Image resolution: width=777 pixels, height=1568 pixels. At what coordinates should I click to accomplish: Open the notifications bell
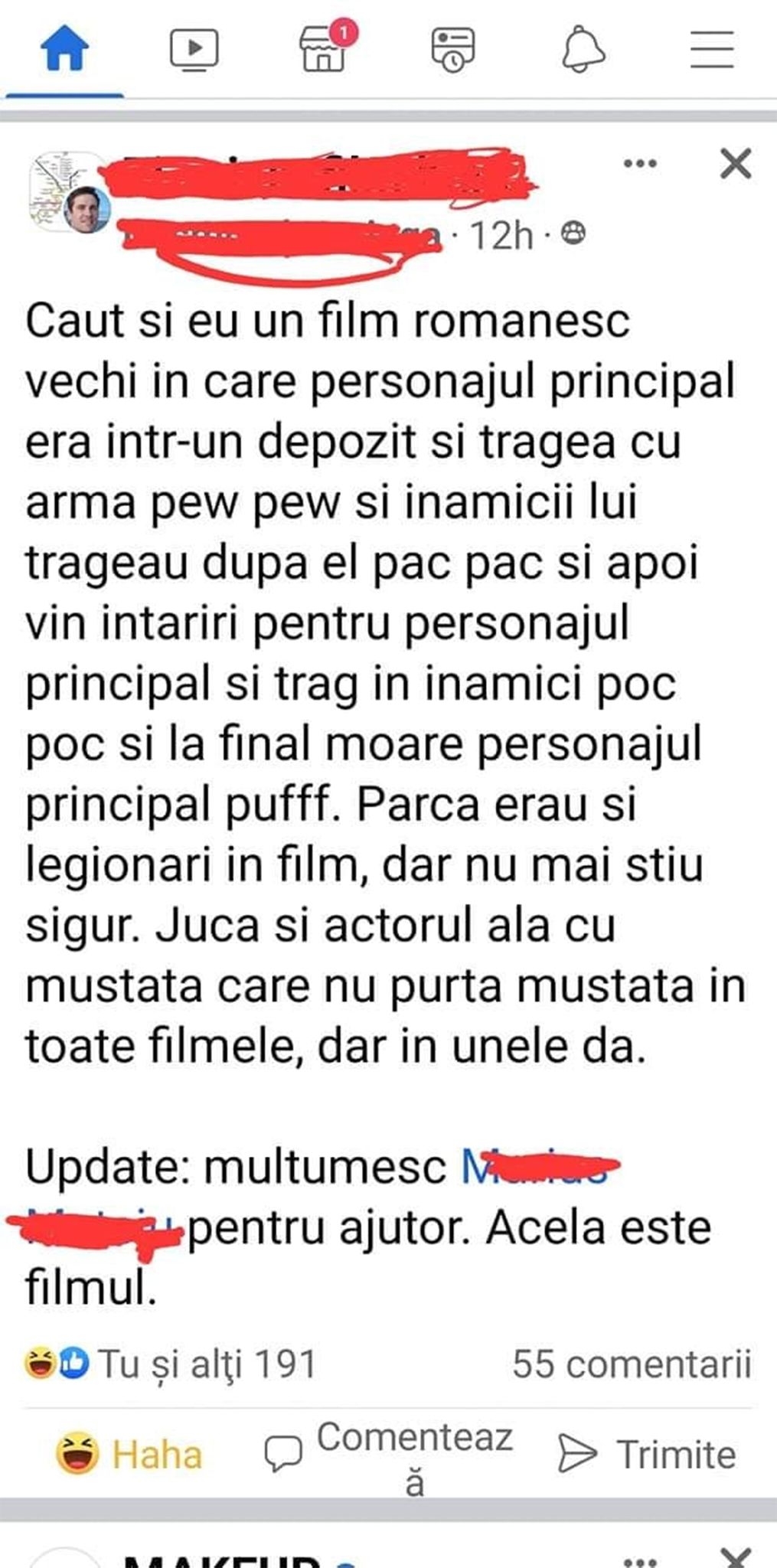pos(583,50)
